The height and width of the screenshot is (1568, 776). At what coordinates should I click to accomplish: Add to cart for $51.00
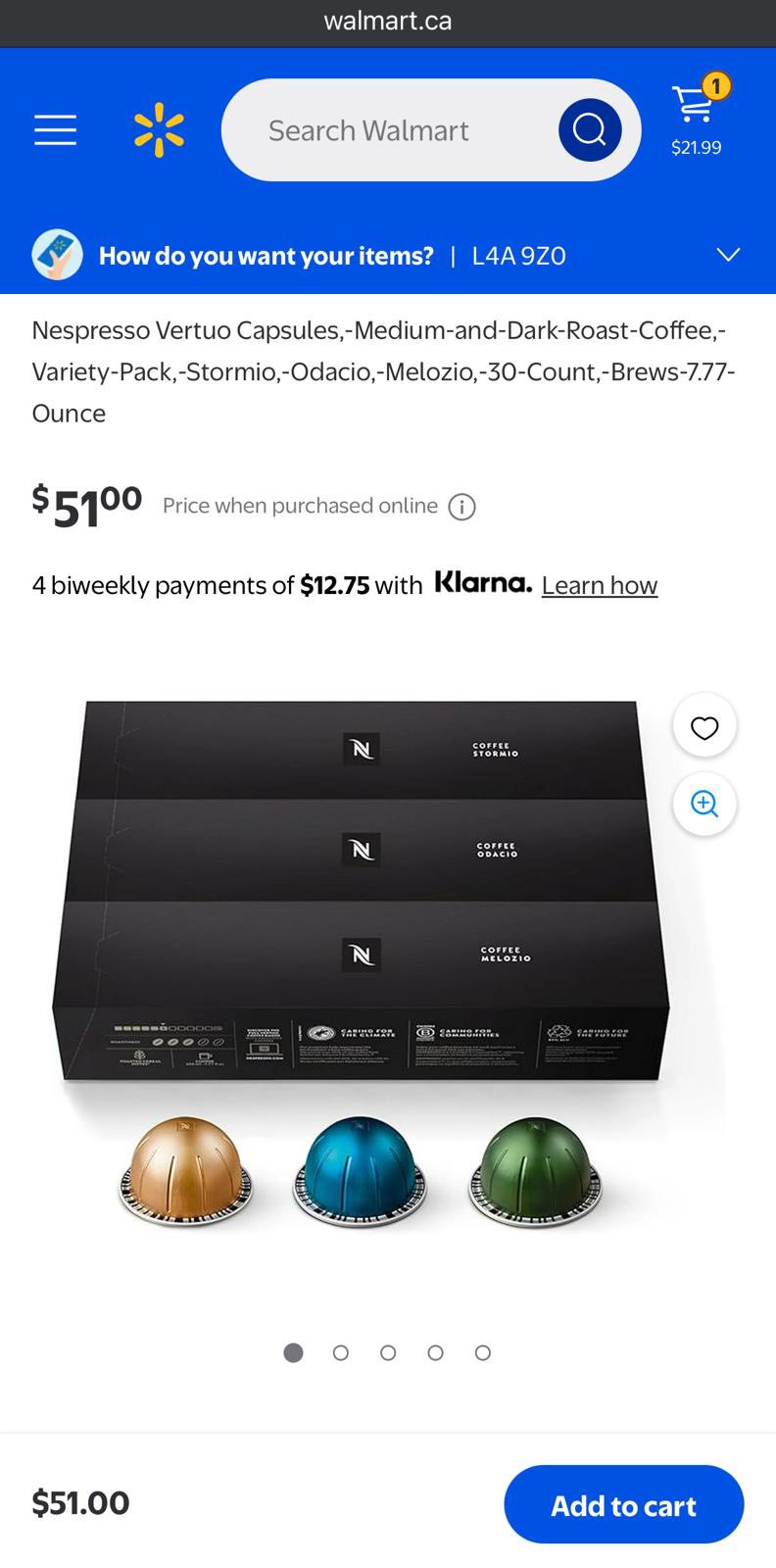point(623,1504)
